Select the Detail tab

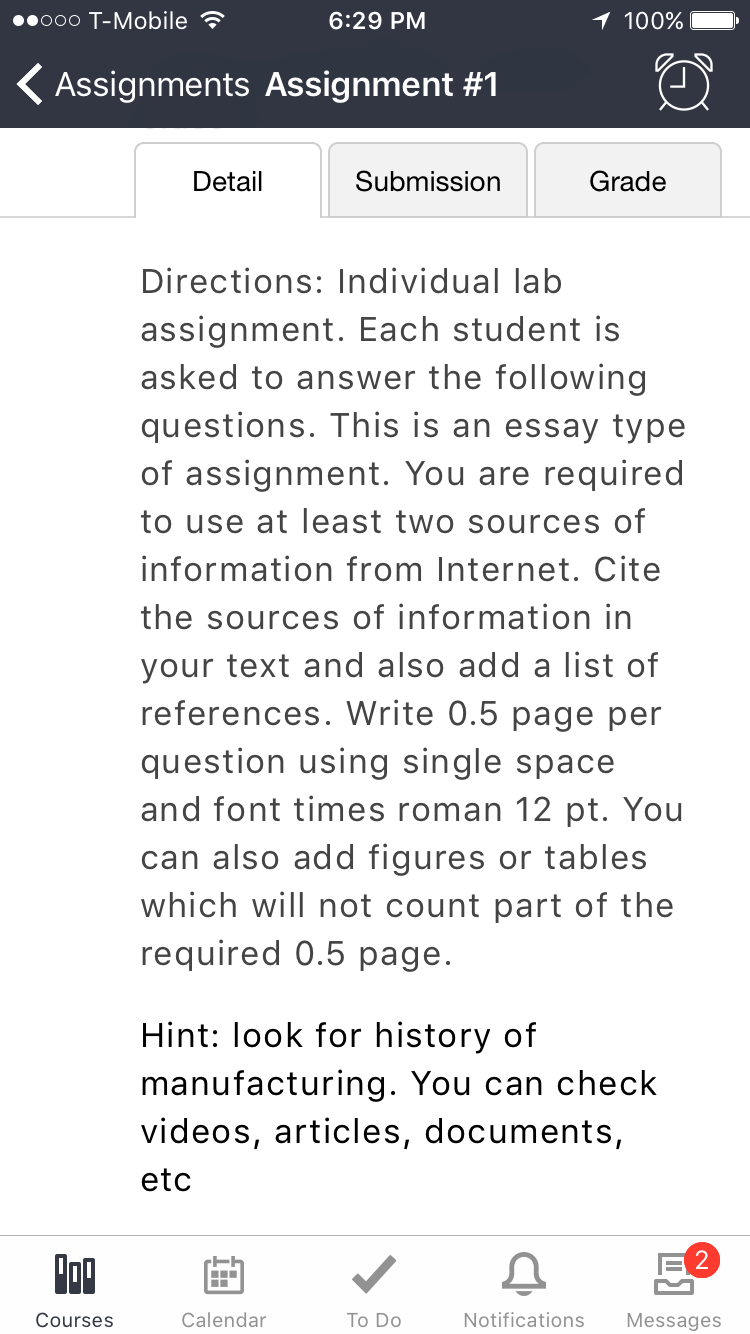tap(228, 181)
